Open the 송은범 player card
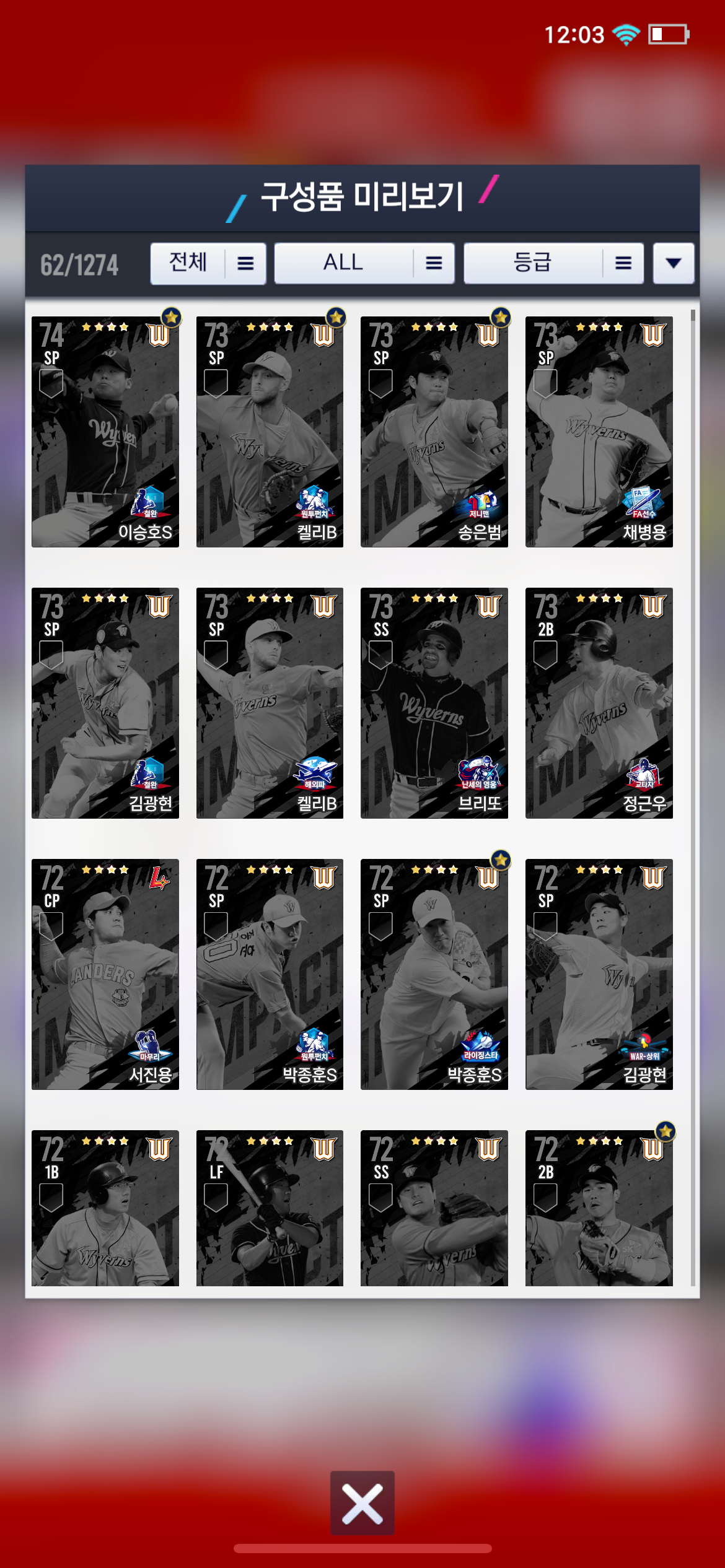The height and width of the screenshot is (1568, 725). click(434, 432)
